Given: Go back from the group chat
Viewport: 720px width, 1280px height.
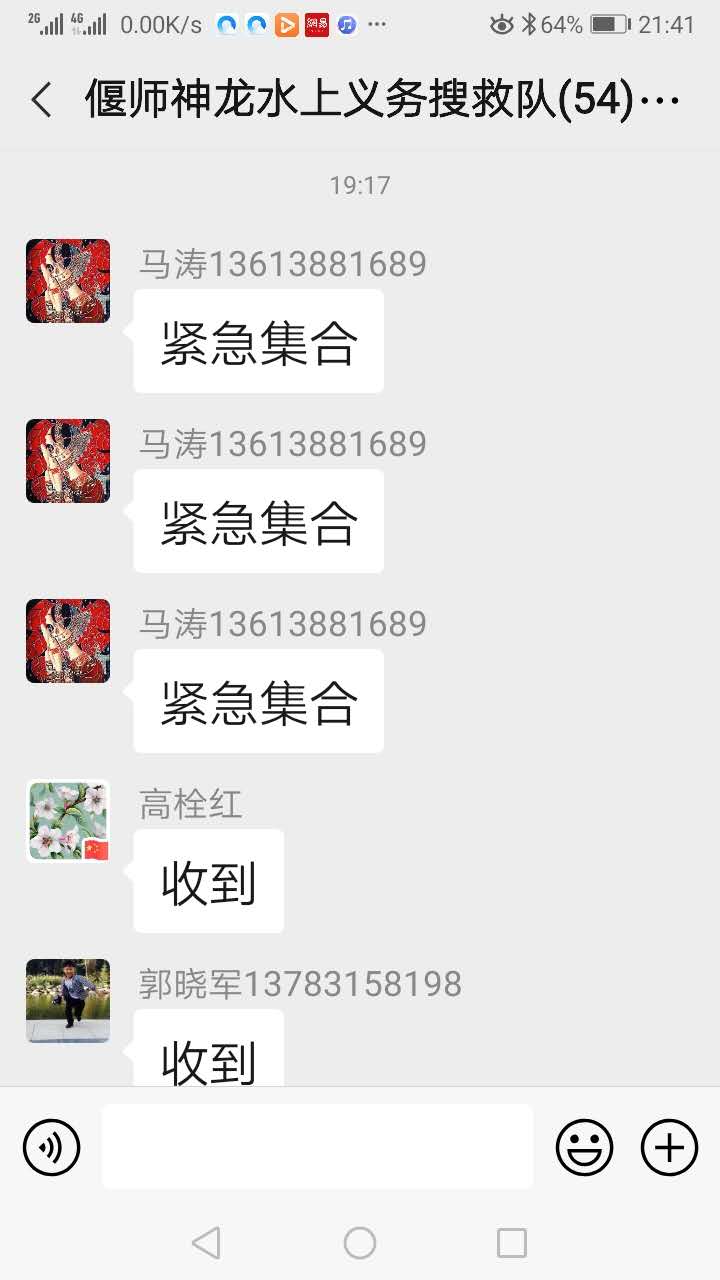Looking at the screenshot, I should pyautogui.click(x=41, y=100).
